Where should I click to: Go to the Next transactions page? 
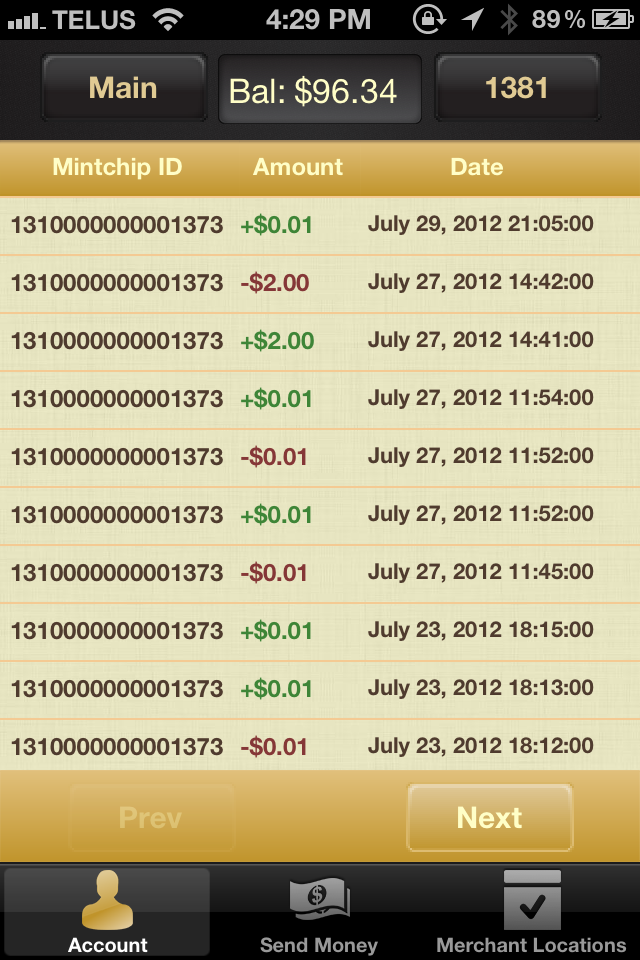[x=490, y=817]
